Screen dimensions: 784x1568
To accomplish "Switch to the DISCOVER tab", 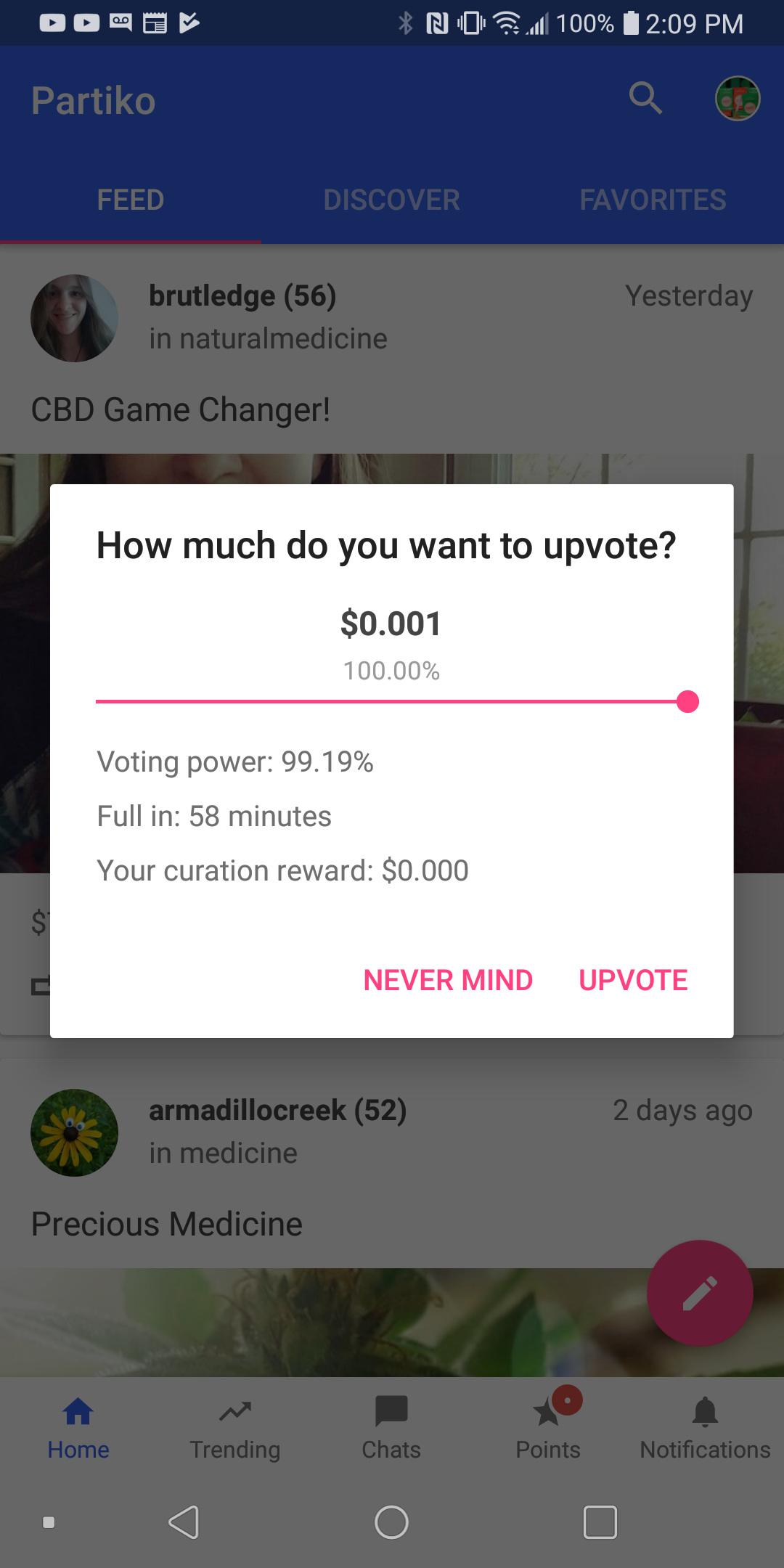I will coord(391,199).
